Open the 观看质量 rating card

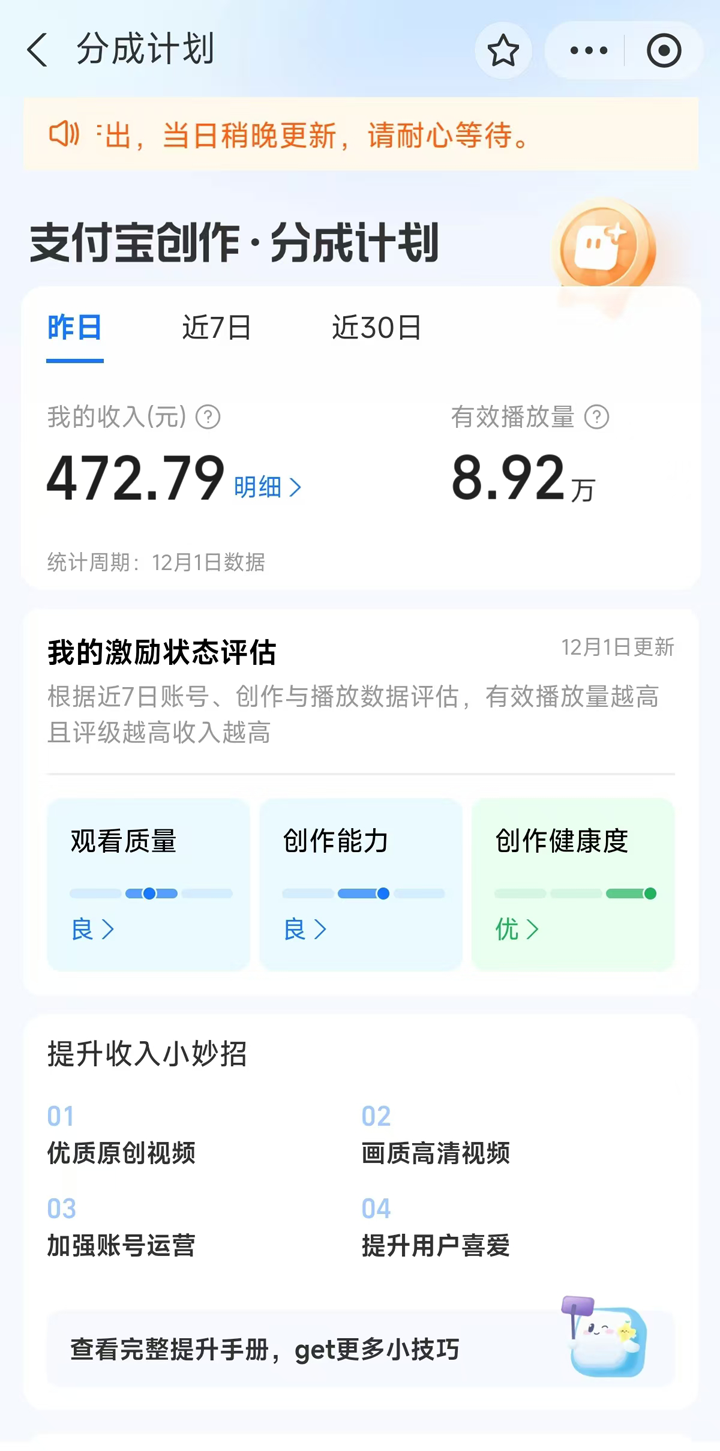point(148,884)
